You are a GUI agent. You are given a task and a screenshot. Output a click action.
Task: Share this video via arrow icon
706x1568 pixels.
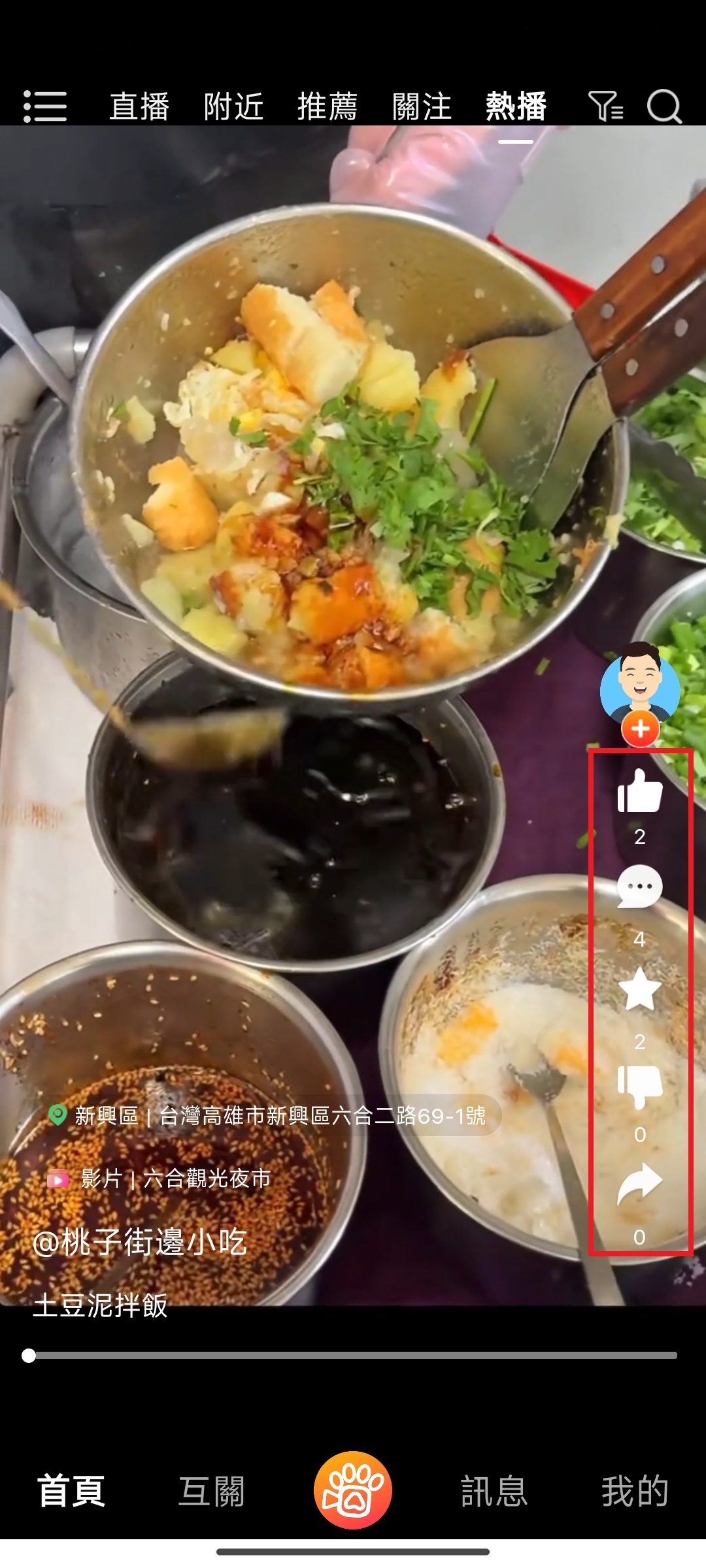(640, 1183)
